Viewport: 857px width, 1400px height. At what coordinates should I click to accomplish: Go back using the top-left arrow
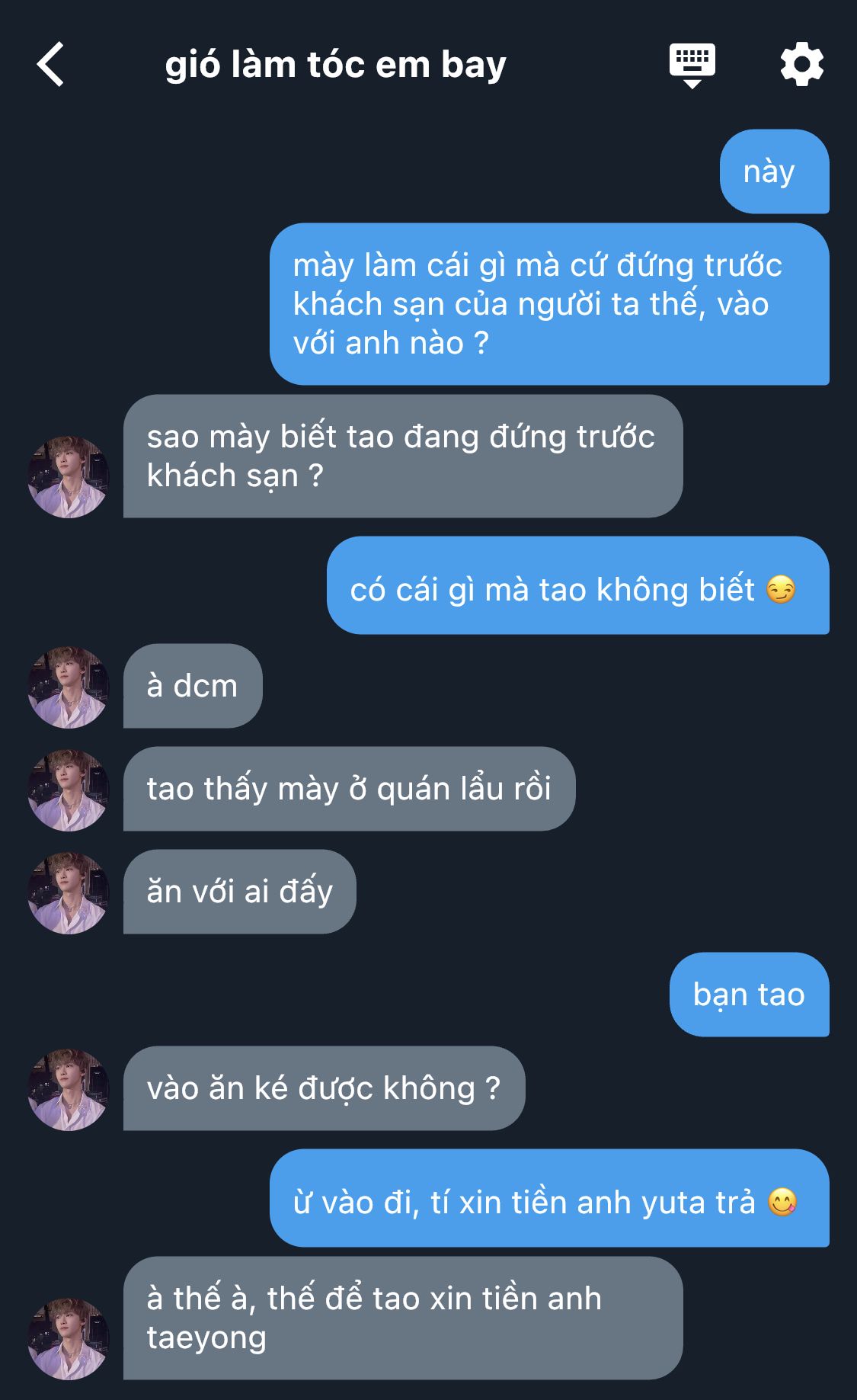click(50, 64)
